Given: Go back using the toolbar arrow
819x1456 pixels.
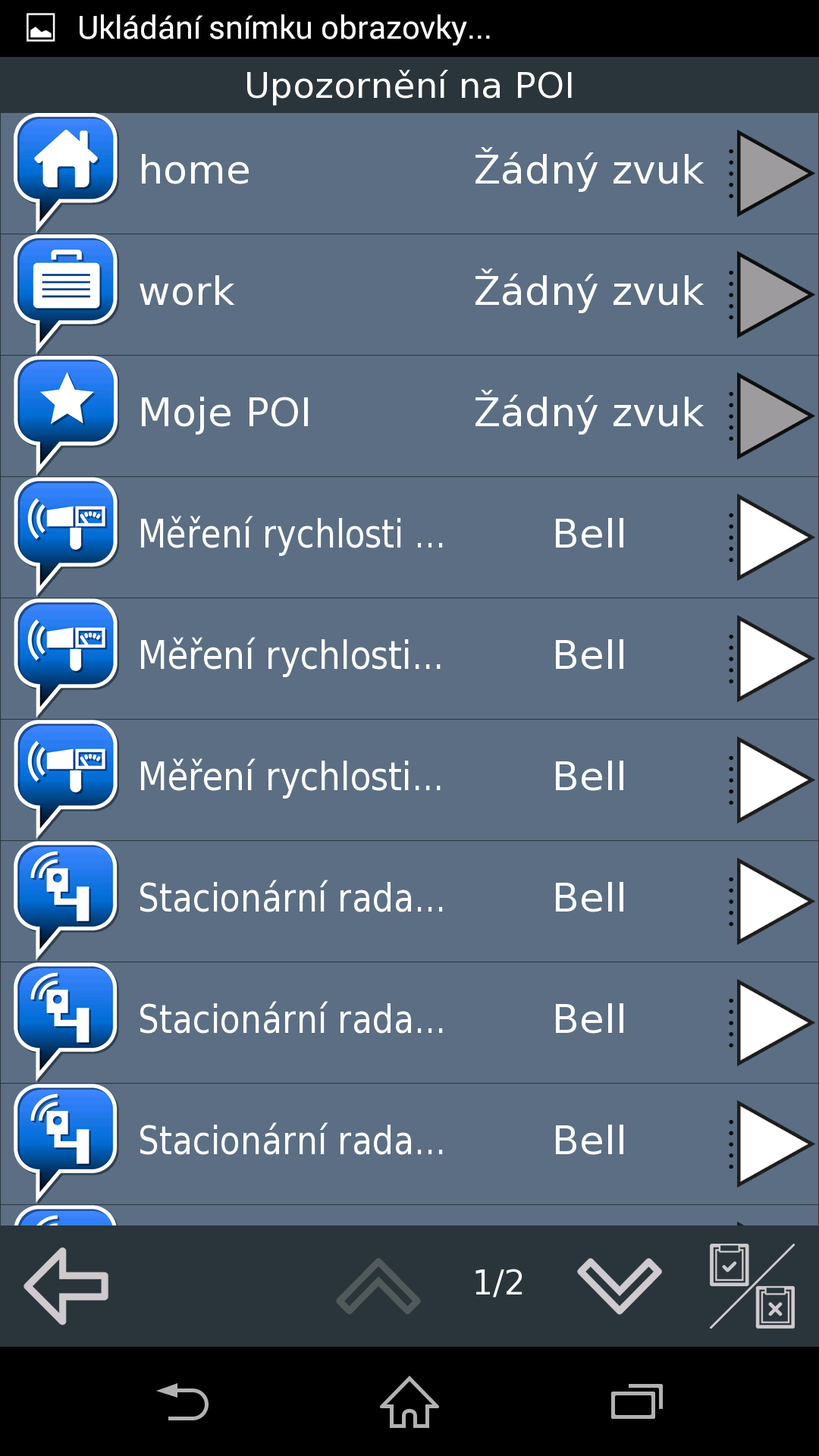Looking at the screenshot, I should coord(67,1285).
